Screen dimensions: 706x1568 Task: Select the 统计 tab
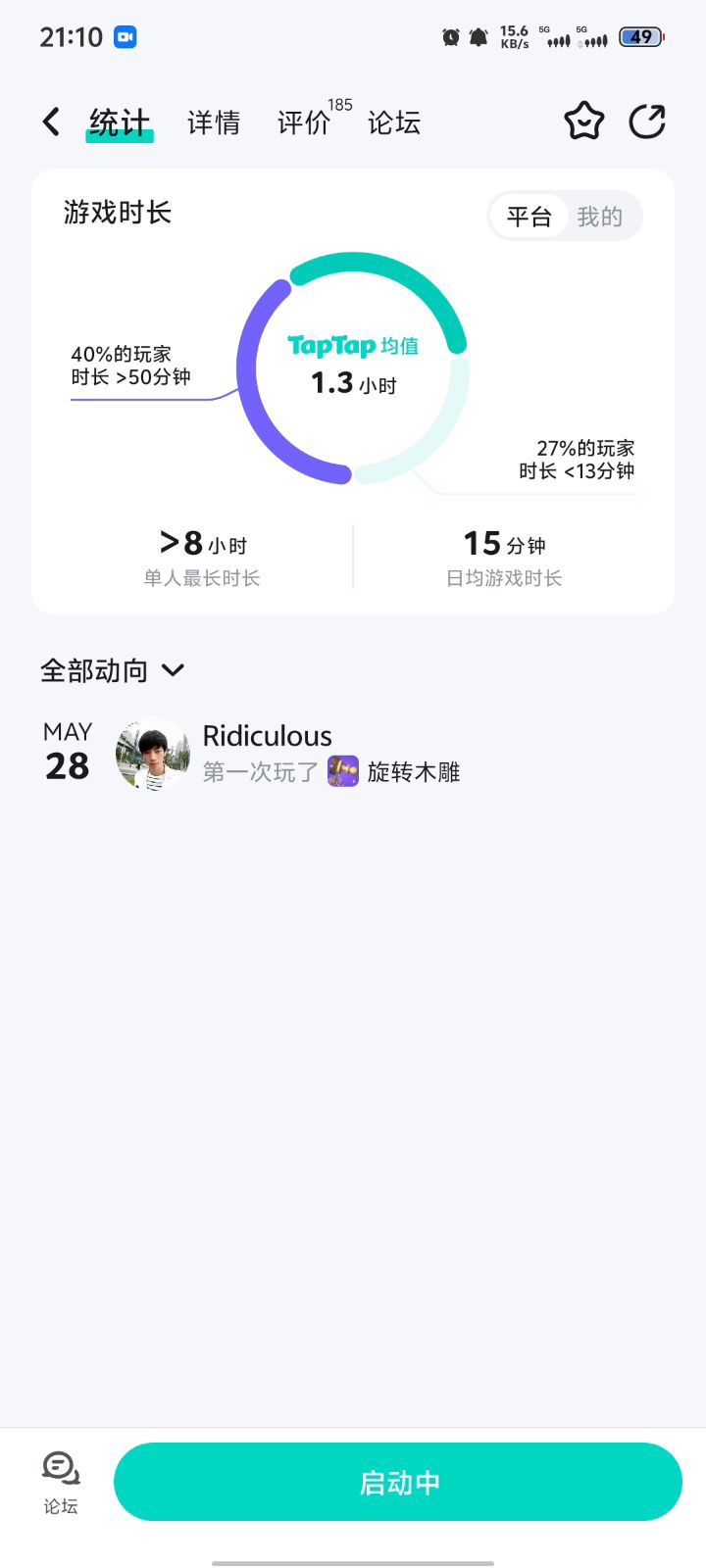[119, 122]
